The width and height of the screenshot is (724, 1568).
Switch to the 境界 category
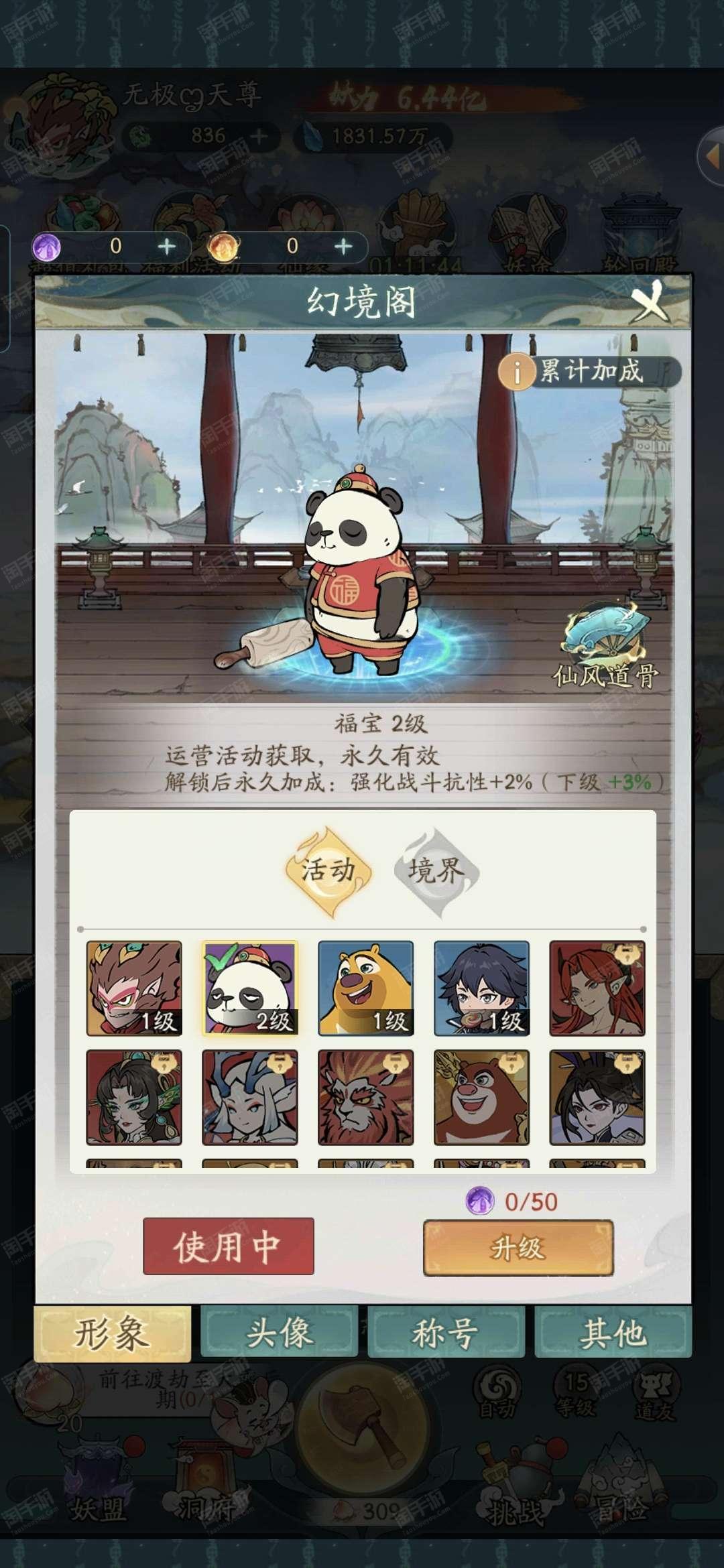click(x=436, y=871)
